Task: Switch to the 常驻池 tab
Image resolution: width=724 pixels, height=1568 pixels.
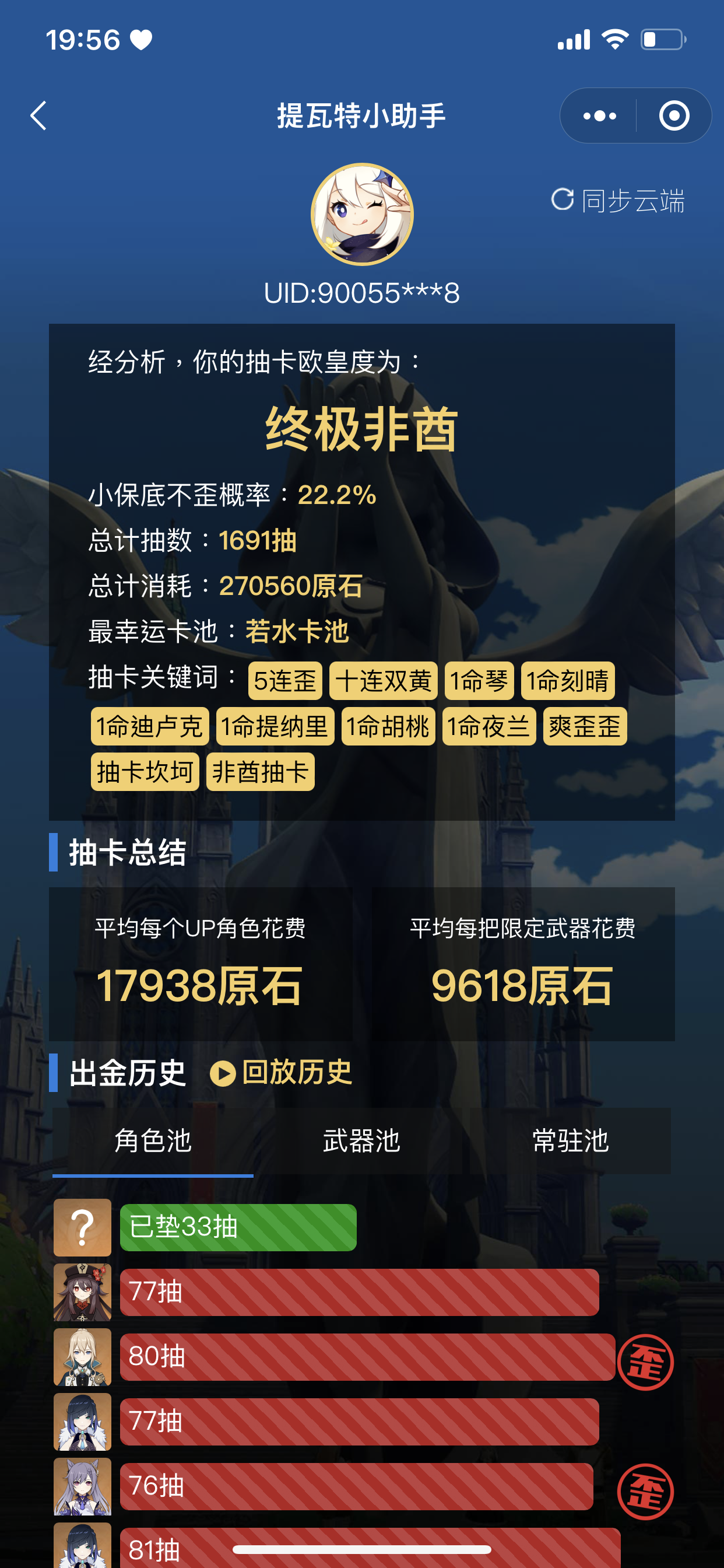Action: [x=570, y=1140]
